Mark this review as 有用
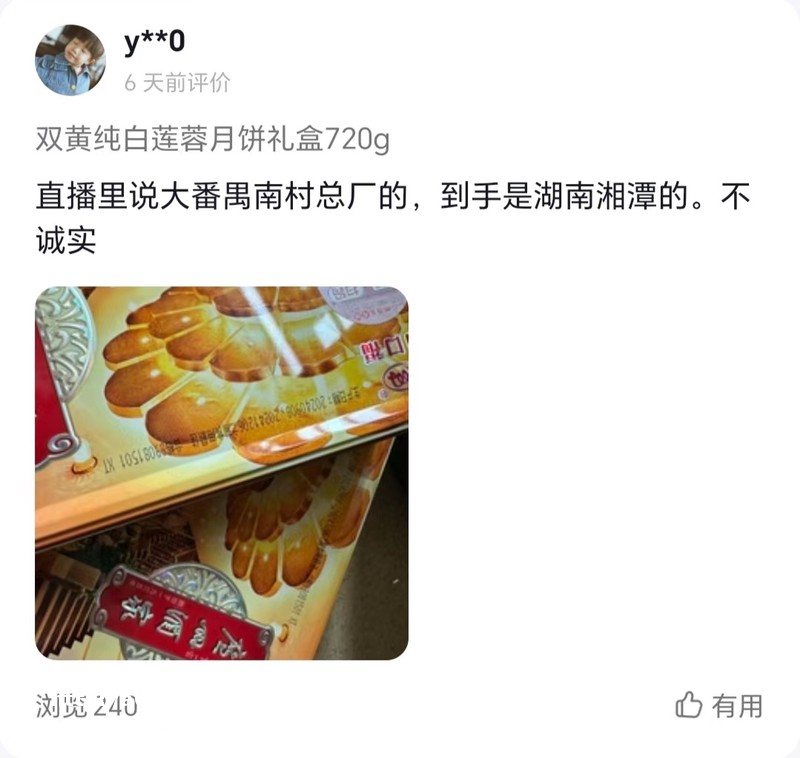This screenshot has height=758, width=800. pos(718,706)
